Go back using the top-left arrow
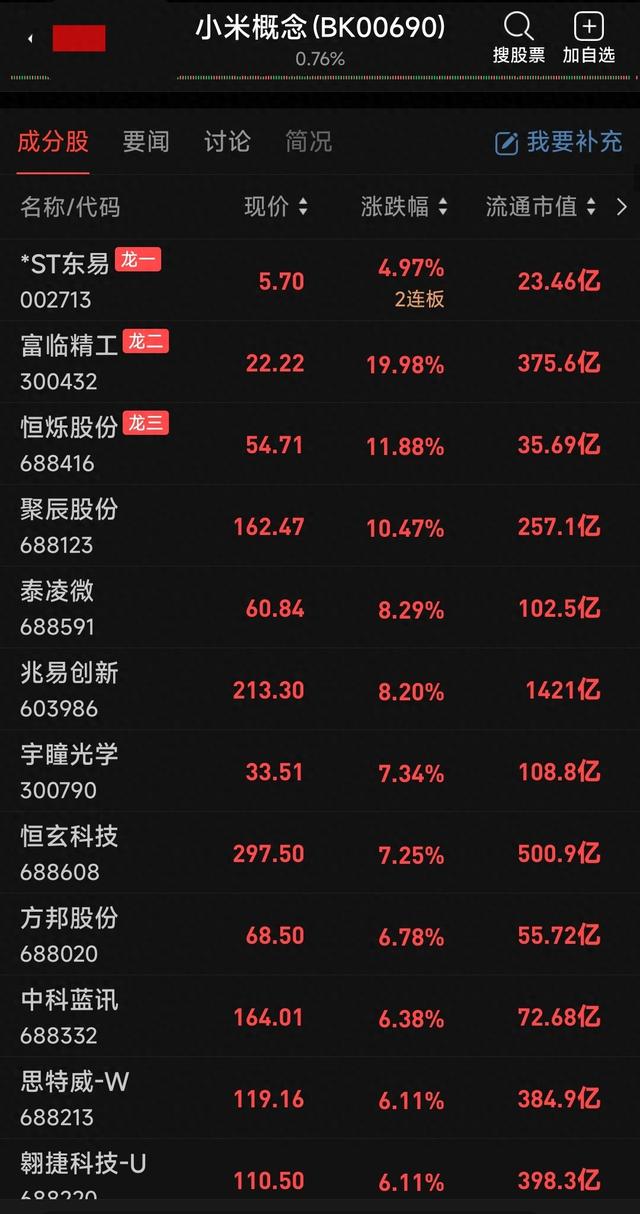 (x=31, y=39)
